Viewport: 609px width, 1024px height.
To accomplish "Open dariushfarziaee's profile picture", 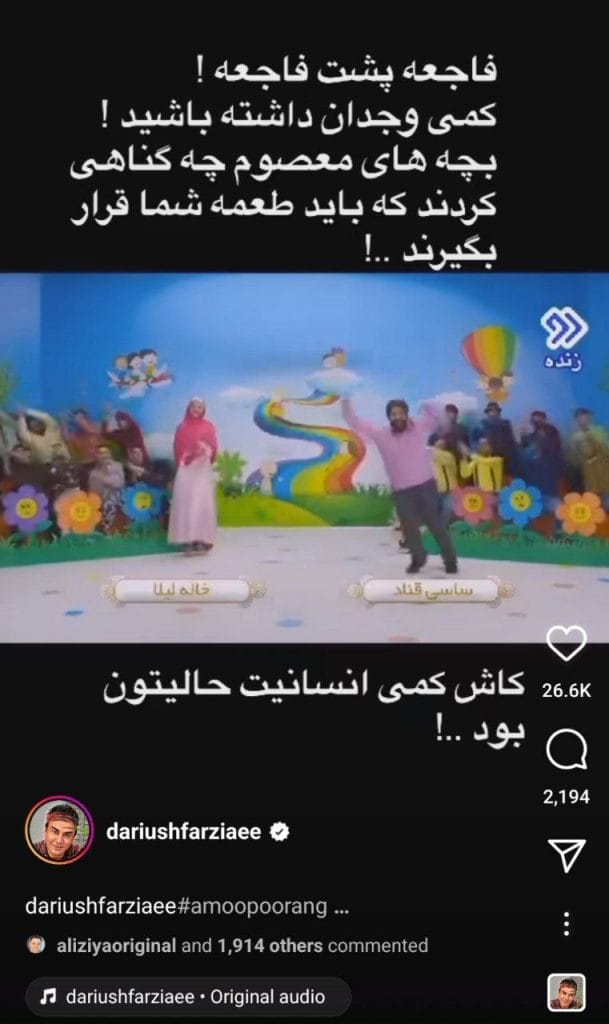I will pos(59,831).
